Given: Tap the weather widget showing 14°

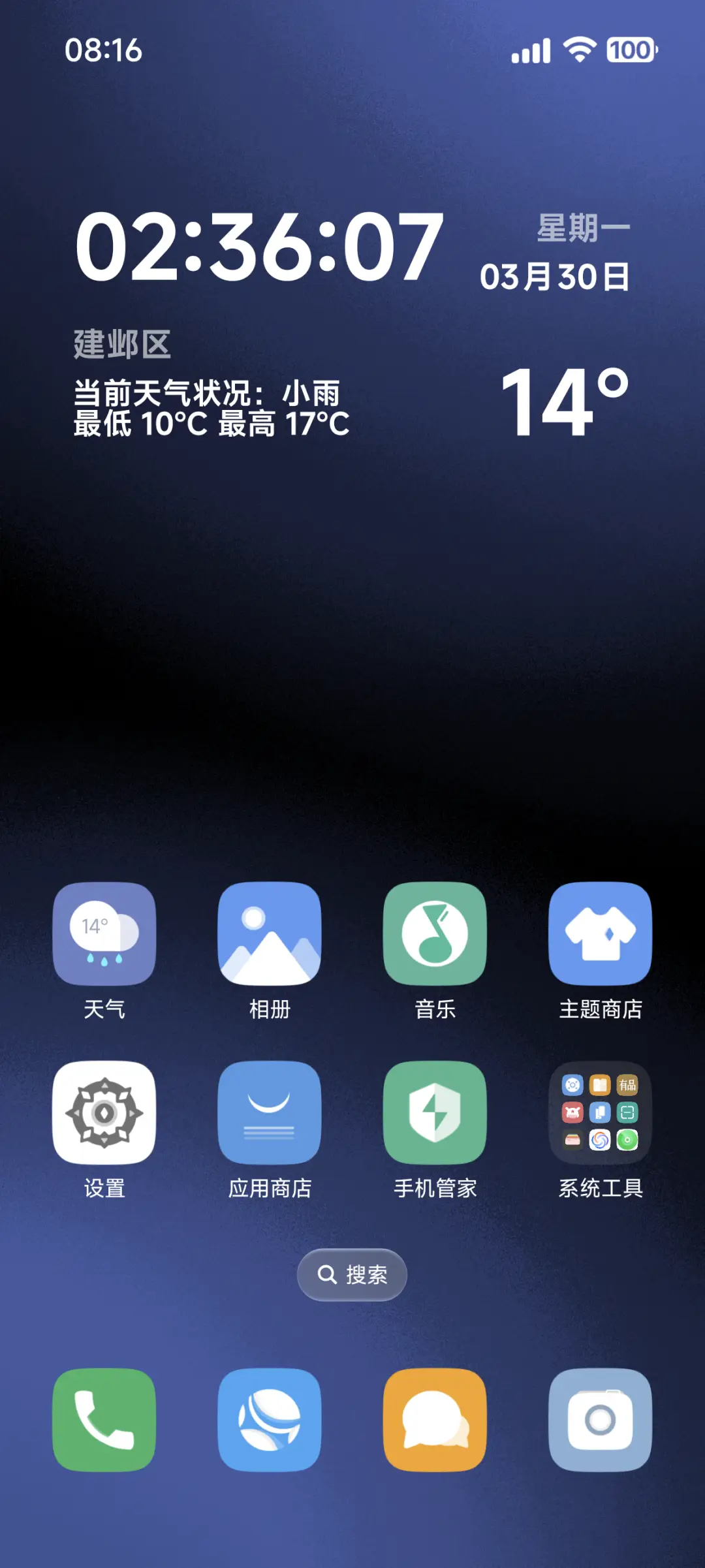Looking at the screenshot, I should pyautogui.click(x=565, y=400).
